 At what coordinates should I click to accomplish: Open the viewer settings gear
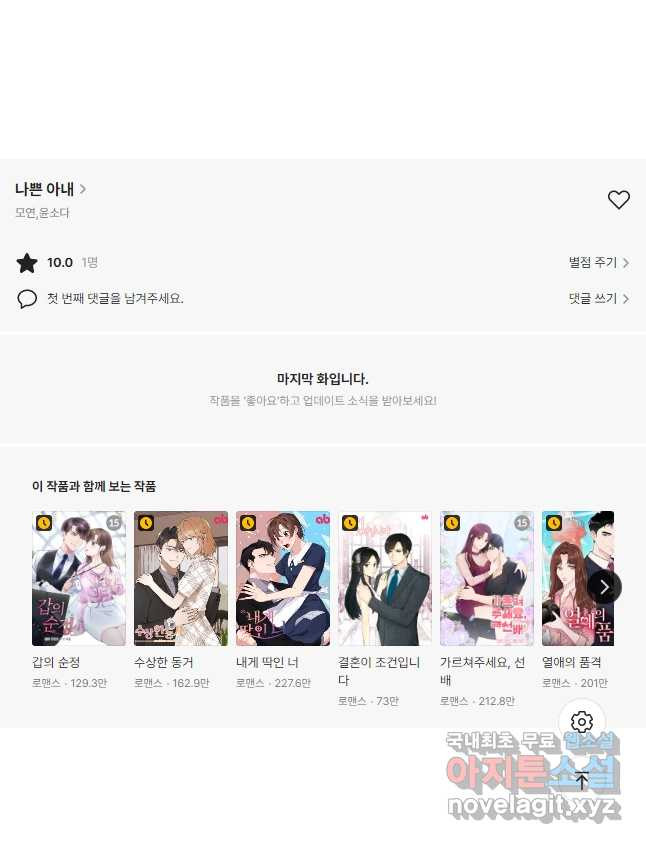click(x=582, y=722)
